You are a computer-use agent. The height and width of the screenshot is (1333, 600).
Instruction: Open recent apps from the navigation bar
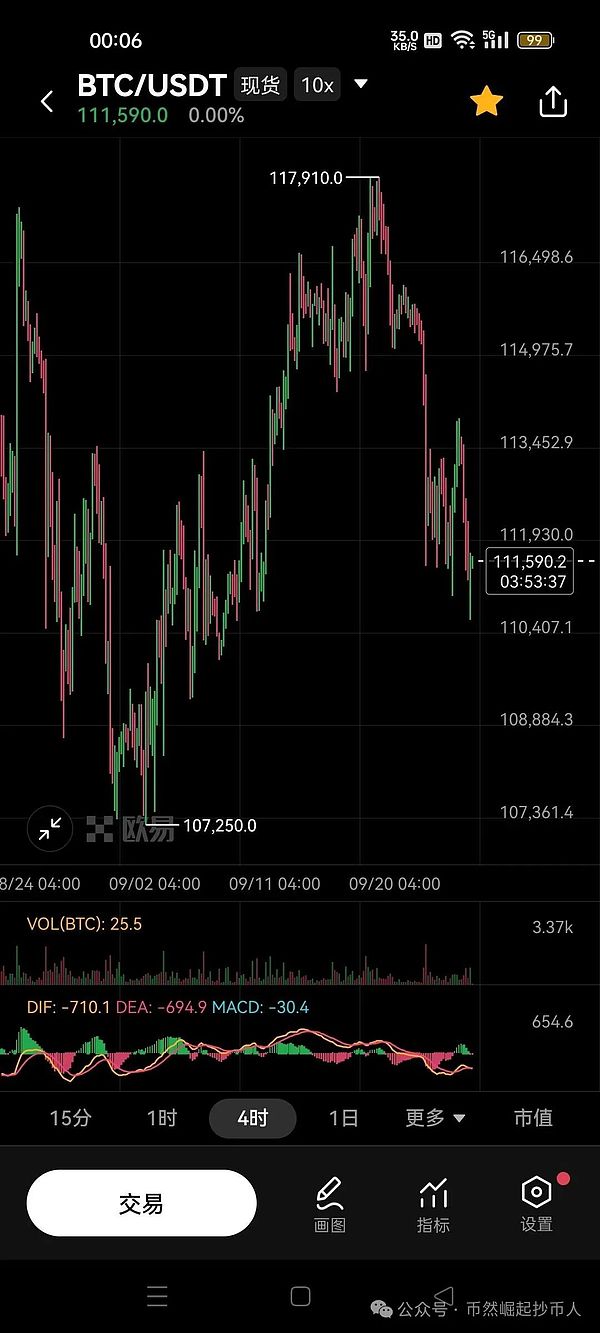[157, 1297]
